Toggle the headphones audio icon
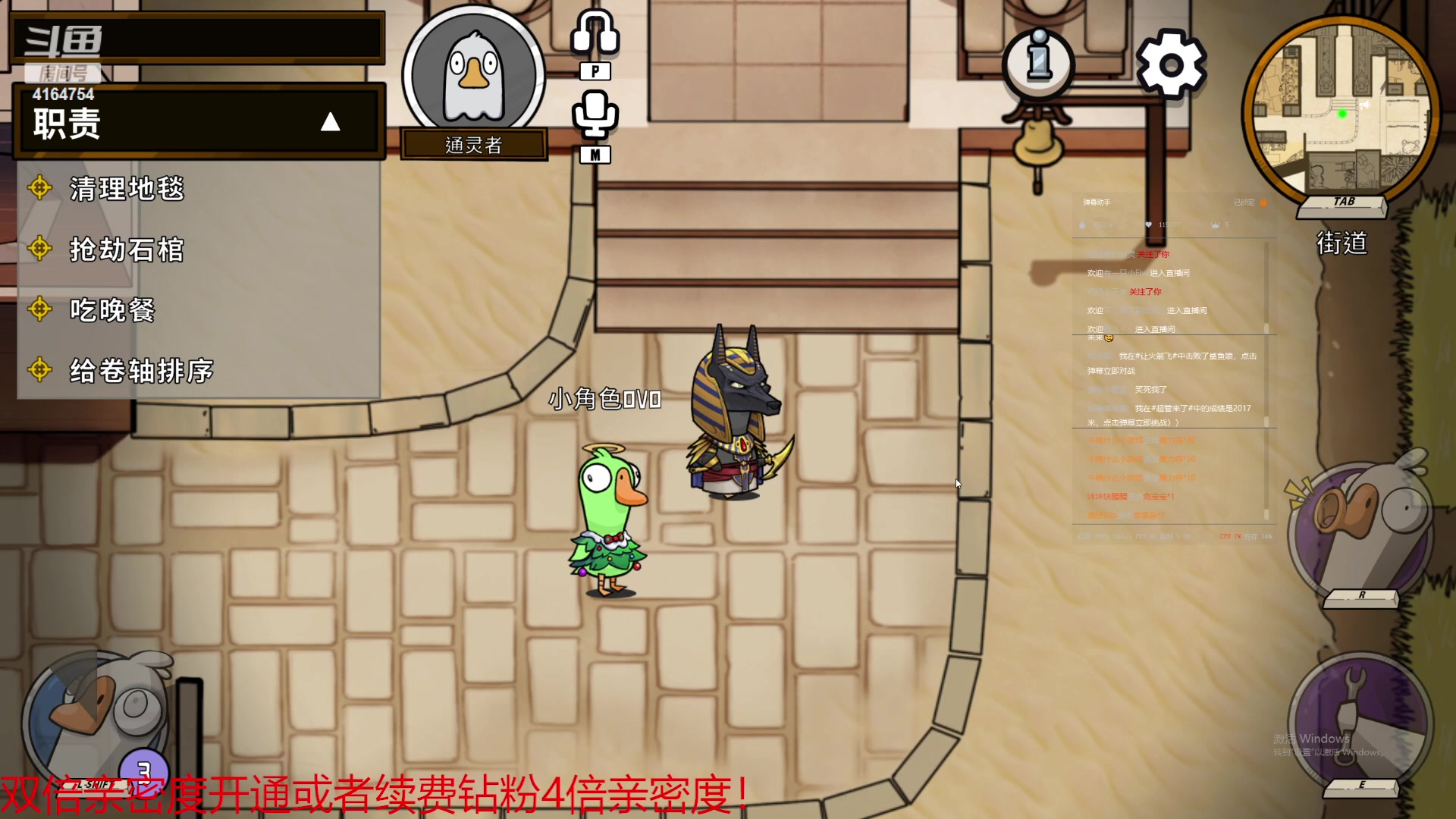 coord(595,34)
